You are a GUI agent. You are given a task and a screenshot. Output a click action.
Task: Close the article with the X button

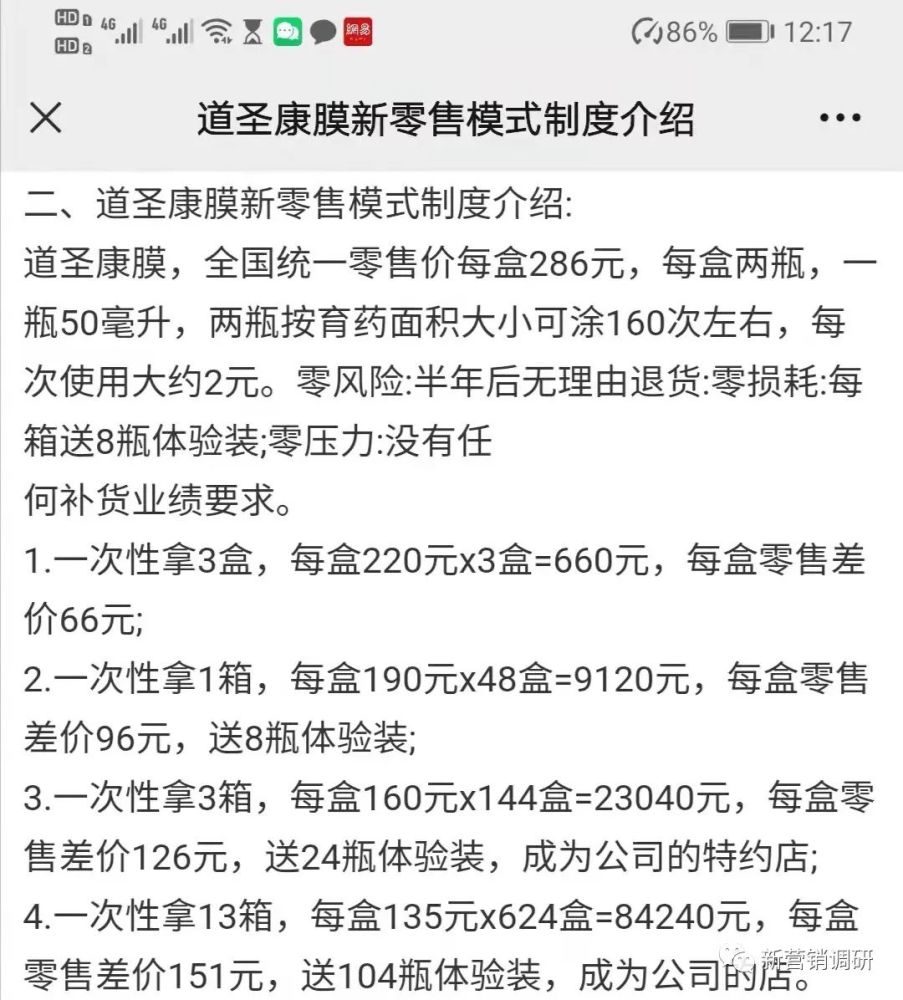pos(45,118)
